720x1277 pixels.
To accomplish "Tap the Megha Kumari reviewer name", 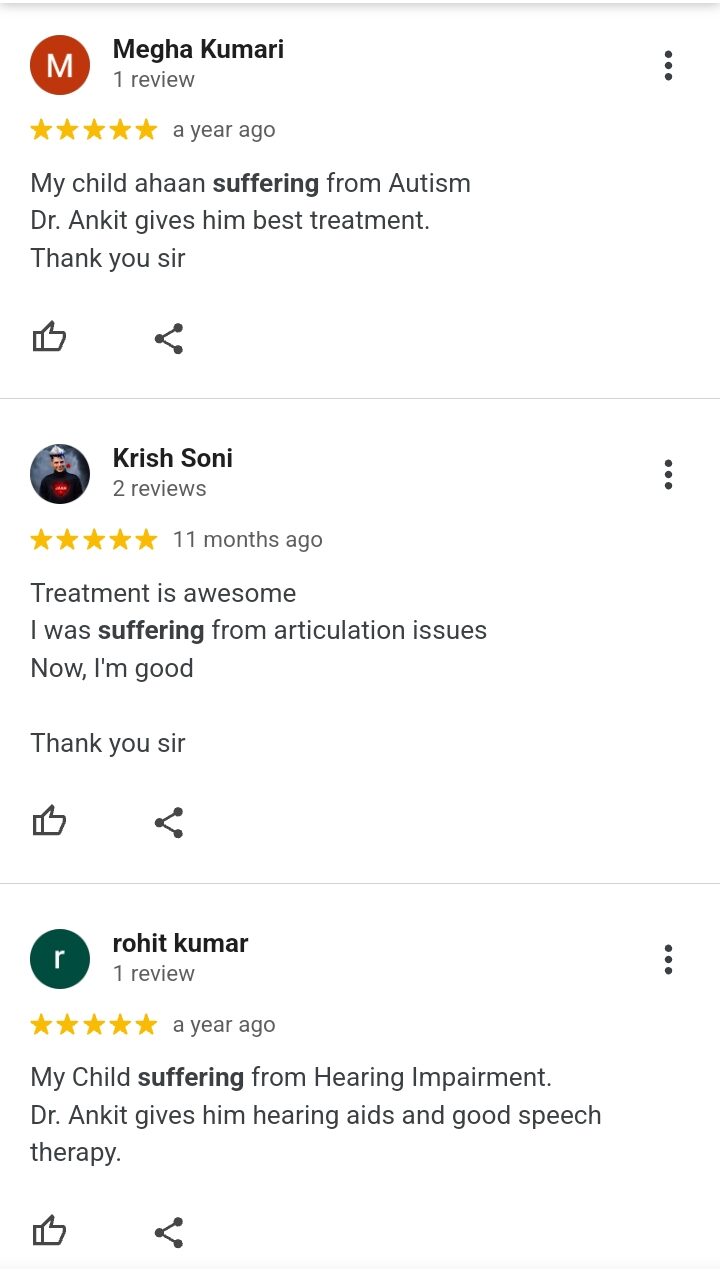I will click(x=198, y=49).
